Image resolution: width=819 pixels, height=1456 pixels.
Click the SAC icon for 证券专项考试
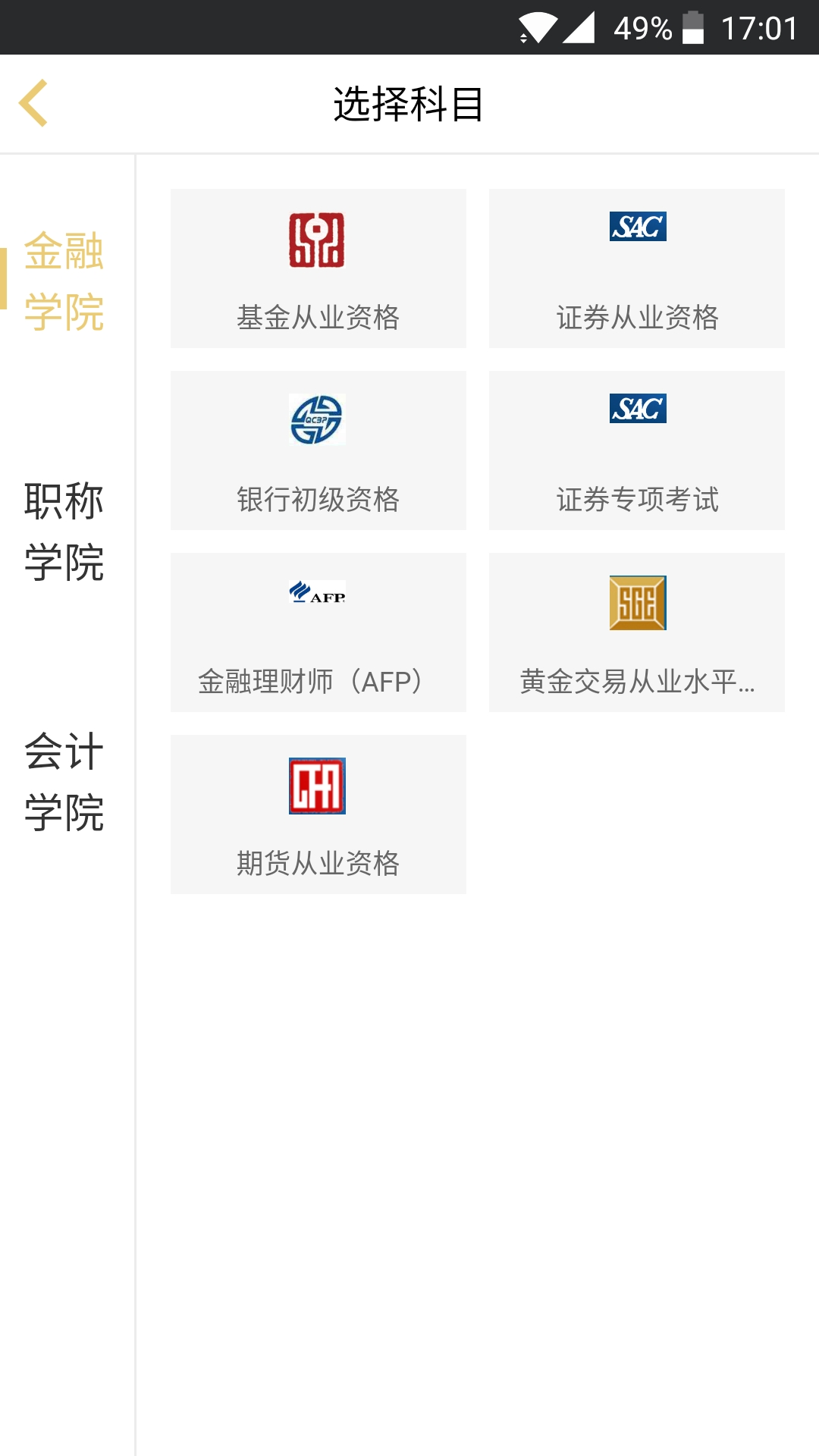click(x=637, y=408)
